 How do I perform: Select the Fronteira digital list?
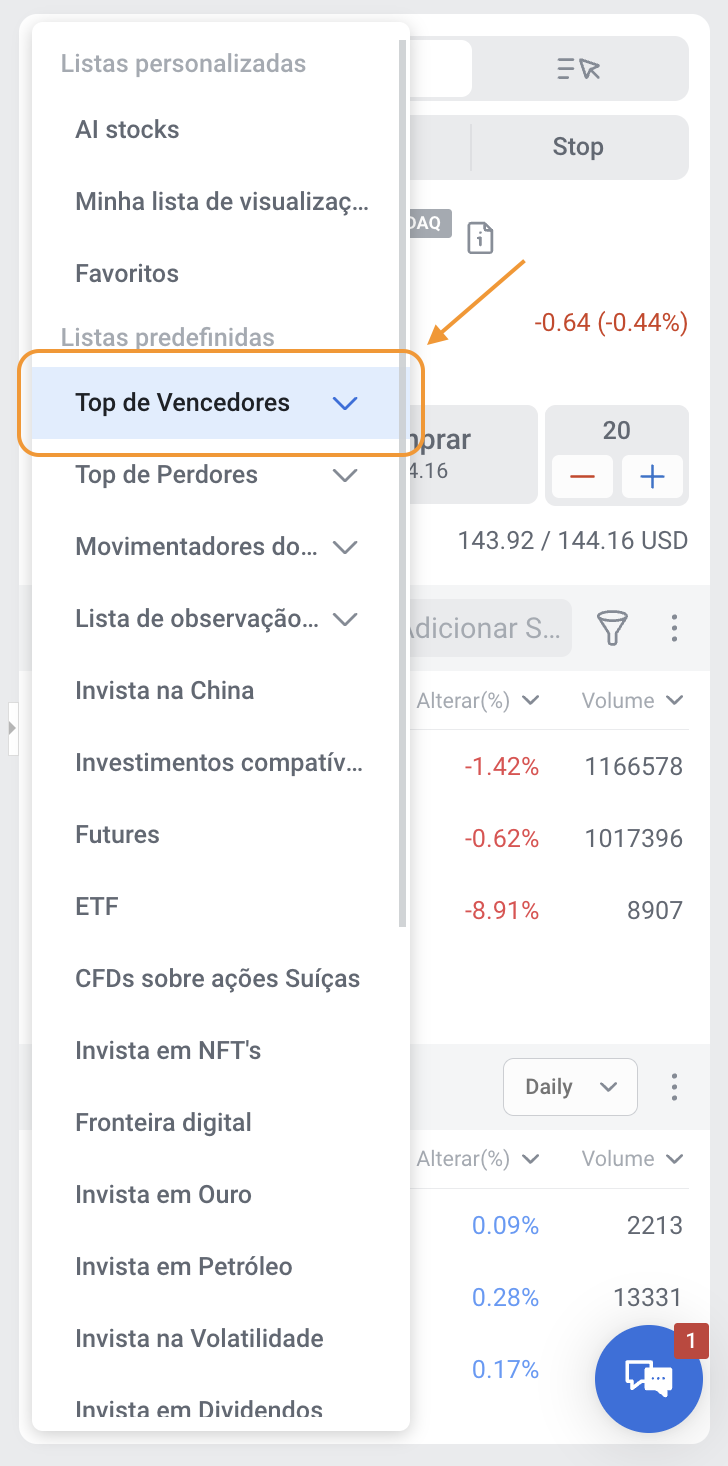[163, 1123]
